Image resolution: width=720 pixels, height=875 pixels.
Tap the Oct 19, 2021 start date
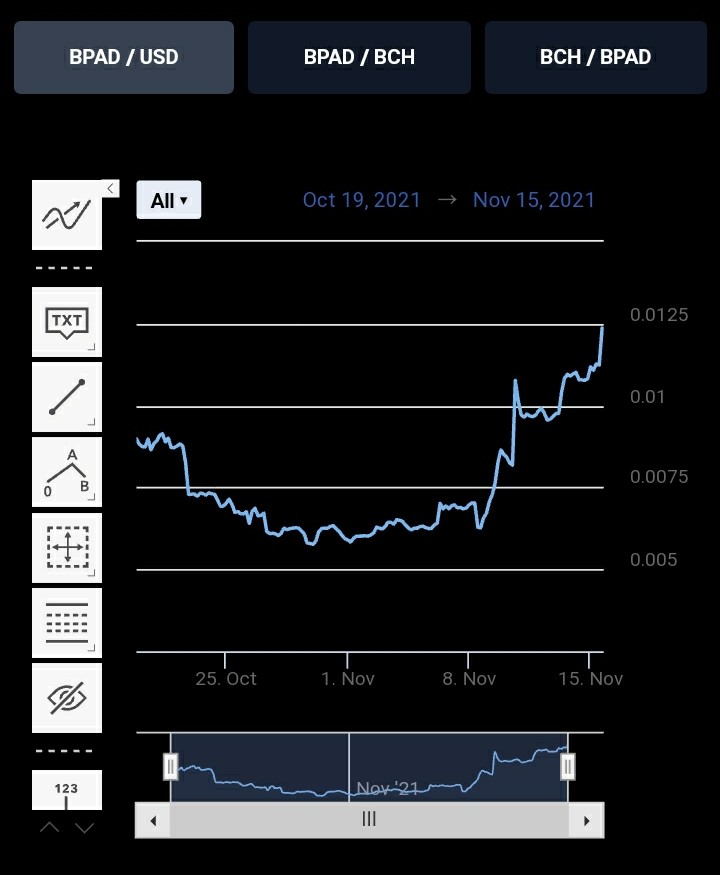click(361, 200)
